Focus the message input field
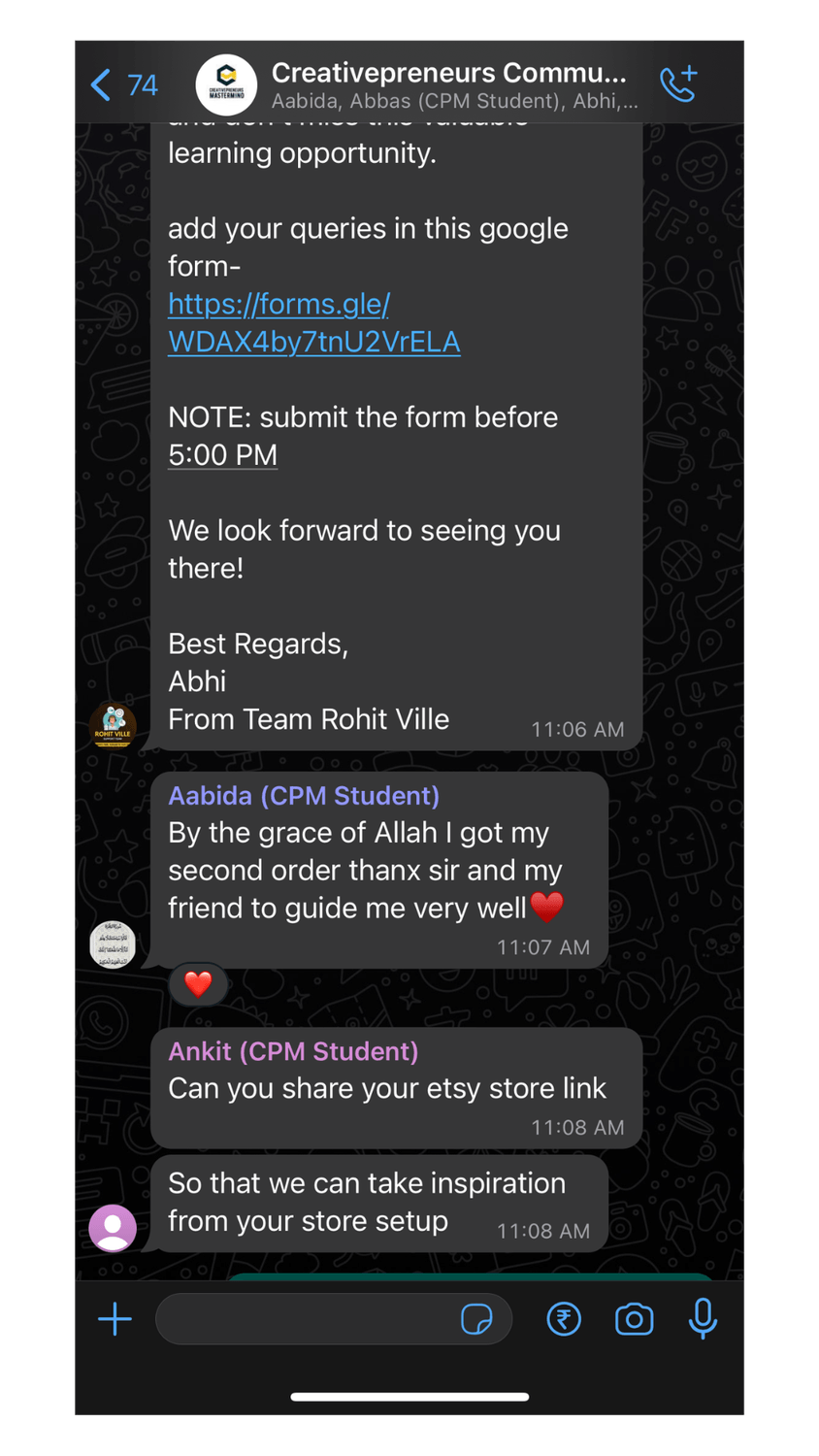 306,1319
